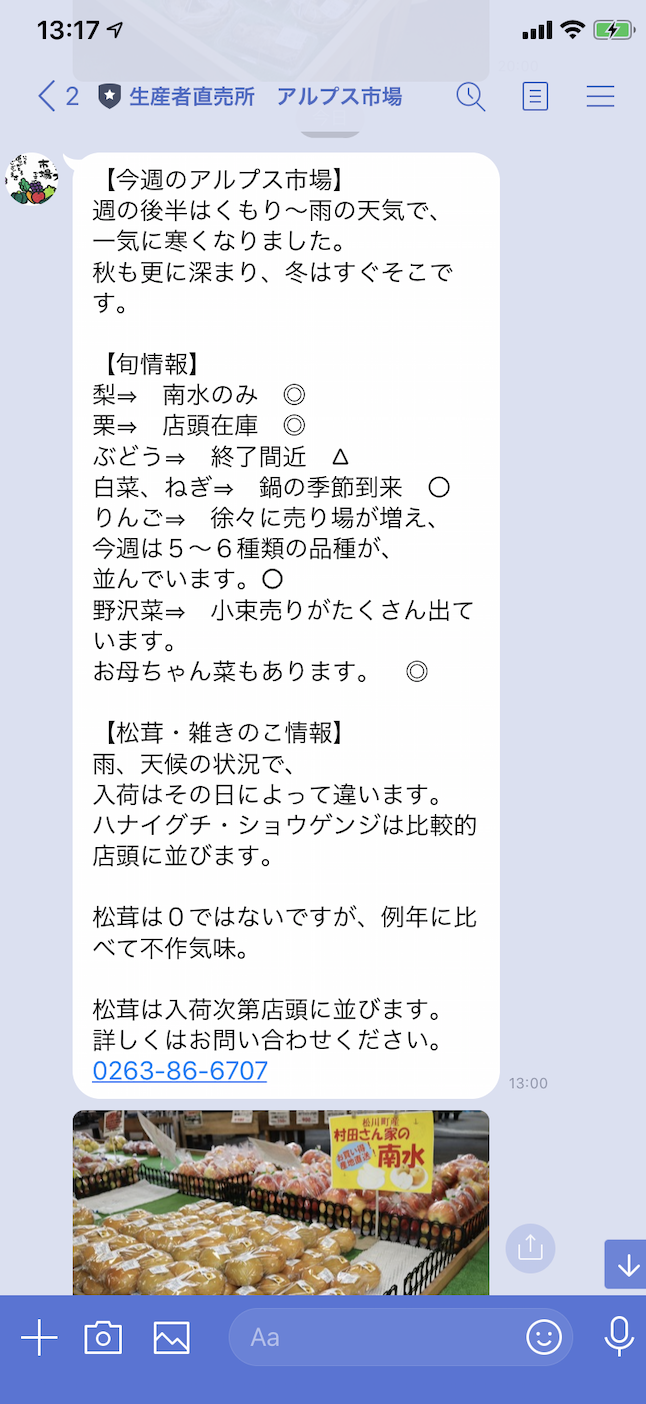Image resolution: width=646 pixels, height=1404 pixels.
Task: Open the emoji and sticker picker
Action: click(544, 1337)
